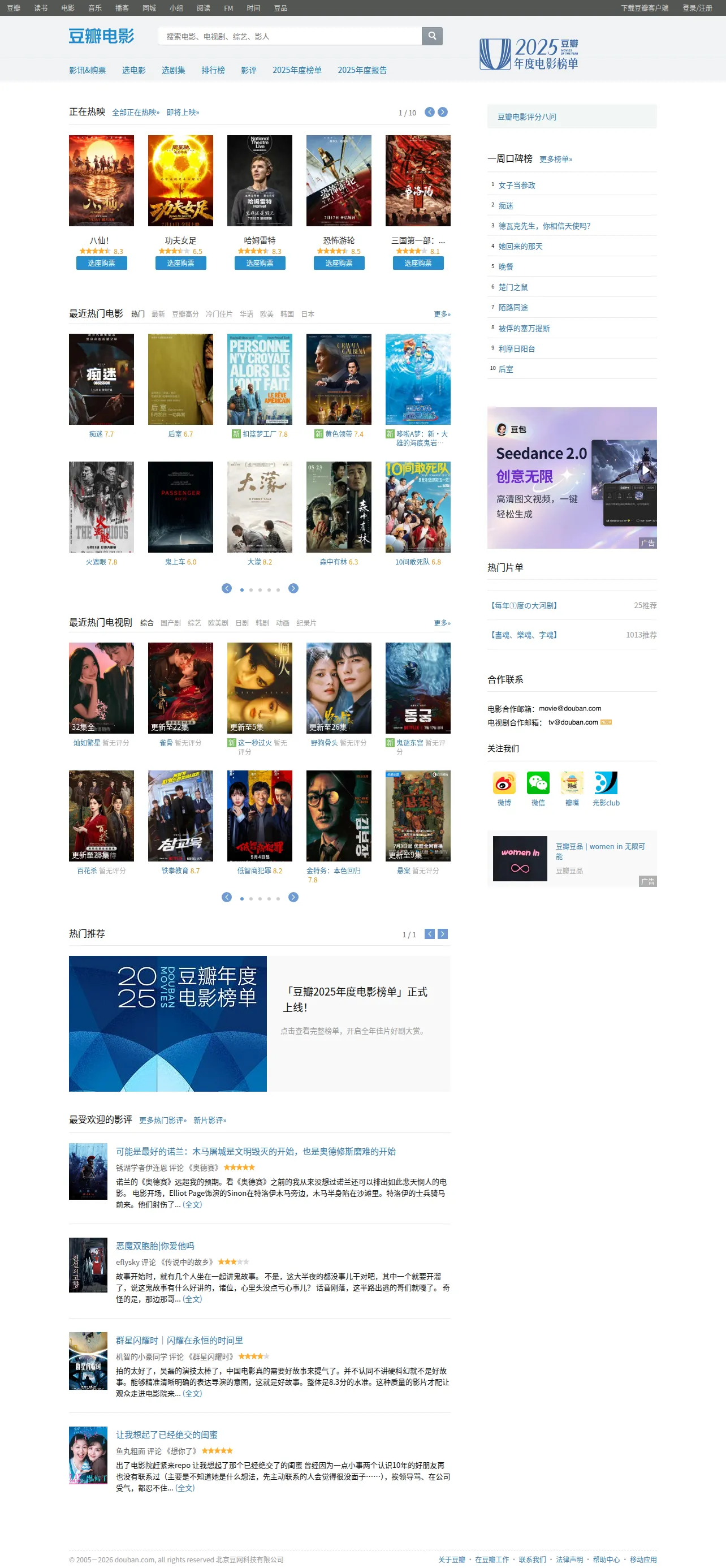The image size is (726, 1568).
Task: Focus the movie search field
Action: 289,36
